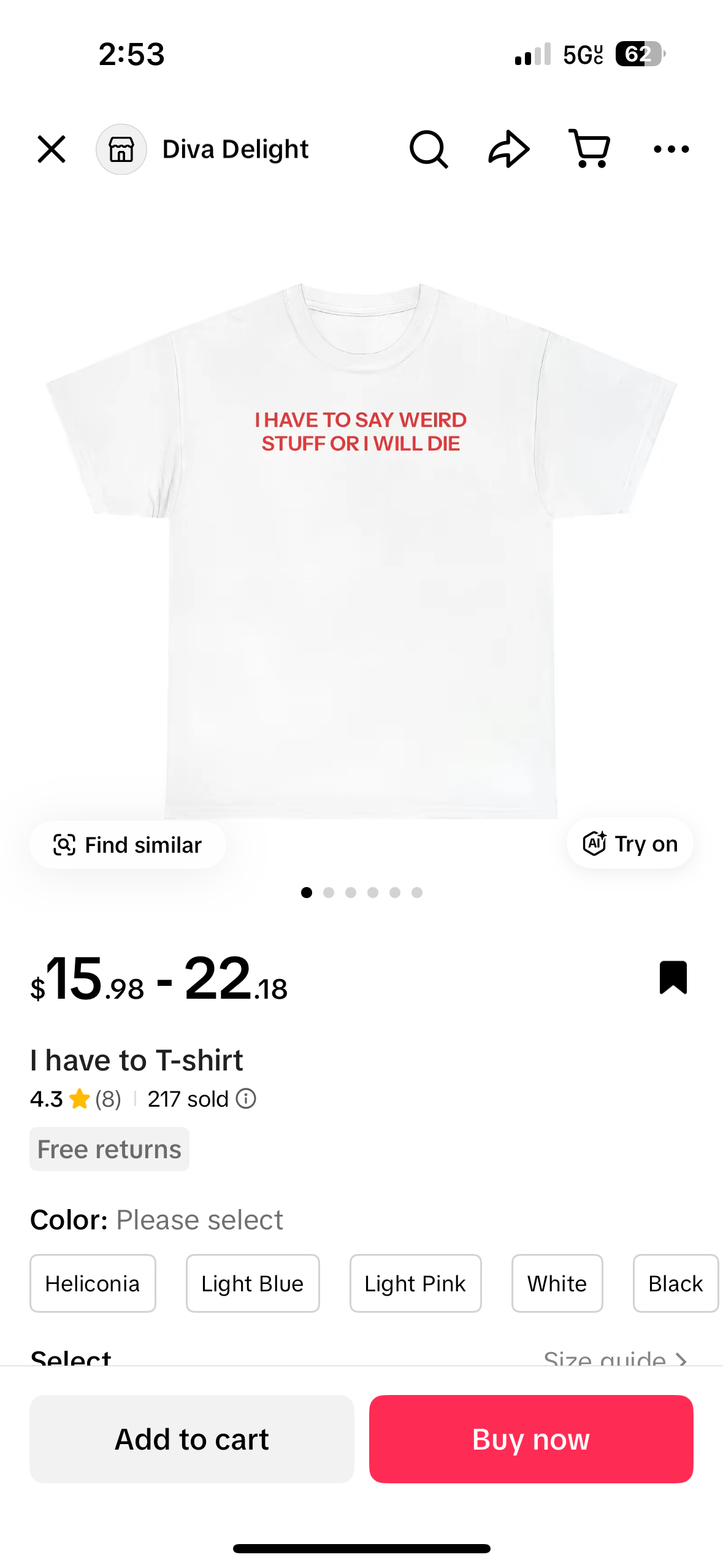723x1568 pixels.
Task: Open the shopping cart
Action: coord(589,149)
